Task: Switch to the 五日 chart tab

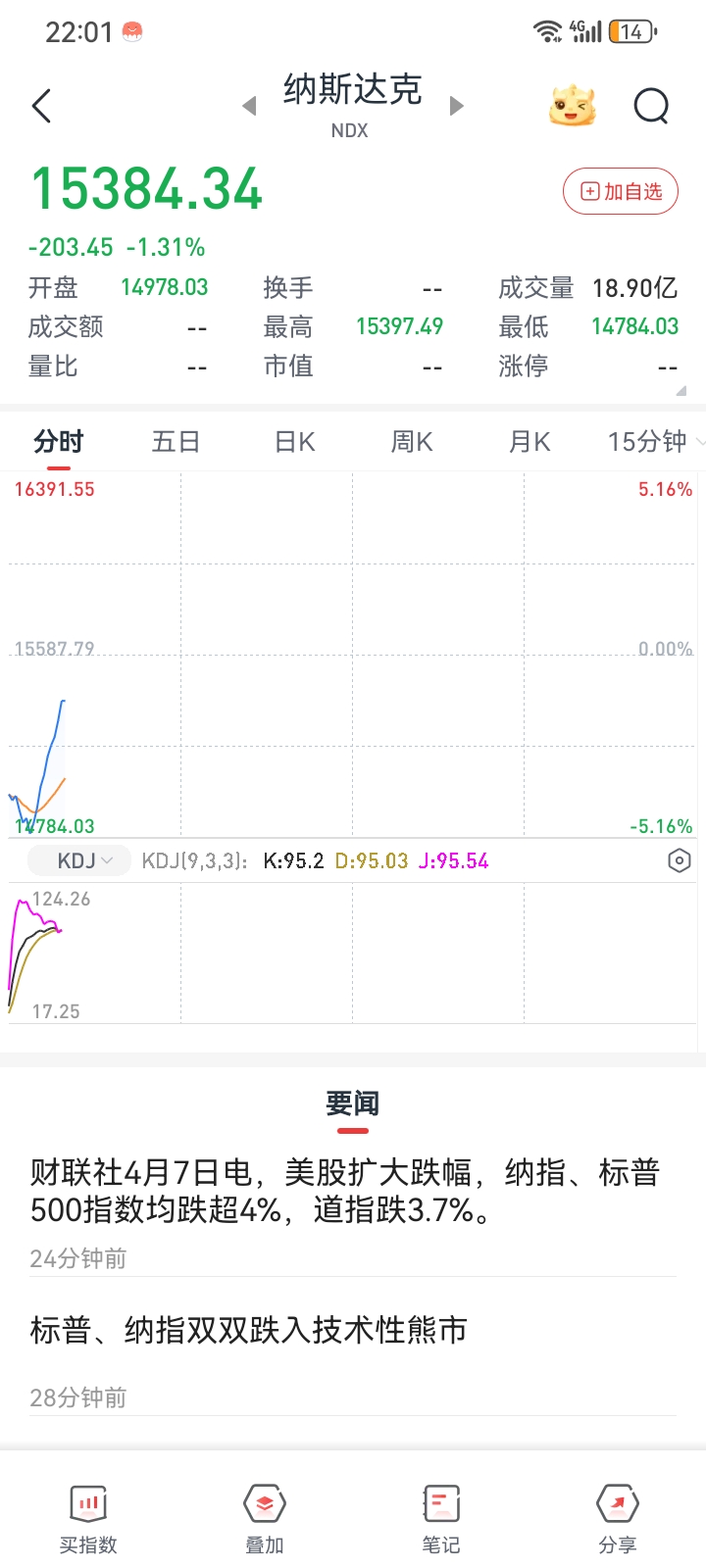Action: click(x=176, y=442)
